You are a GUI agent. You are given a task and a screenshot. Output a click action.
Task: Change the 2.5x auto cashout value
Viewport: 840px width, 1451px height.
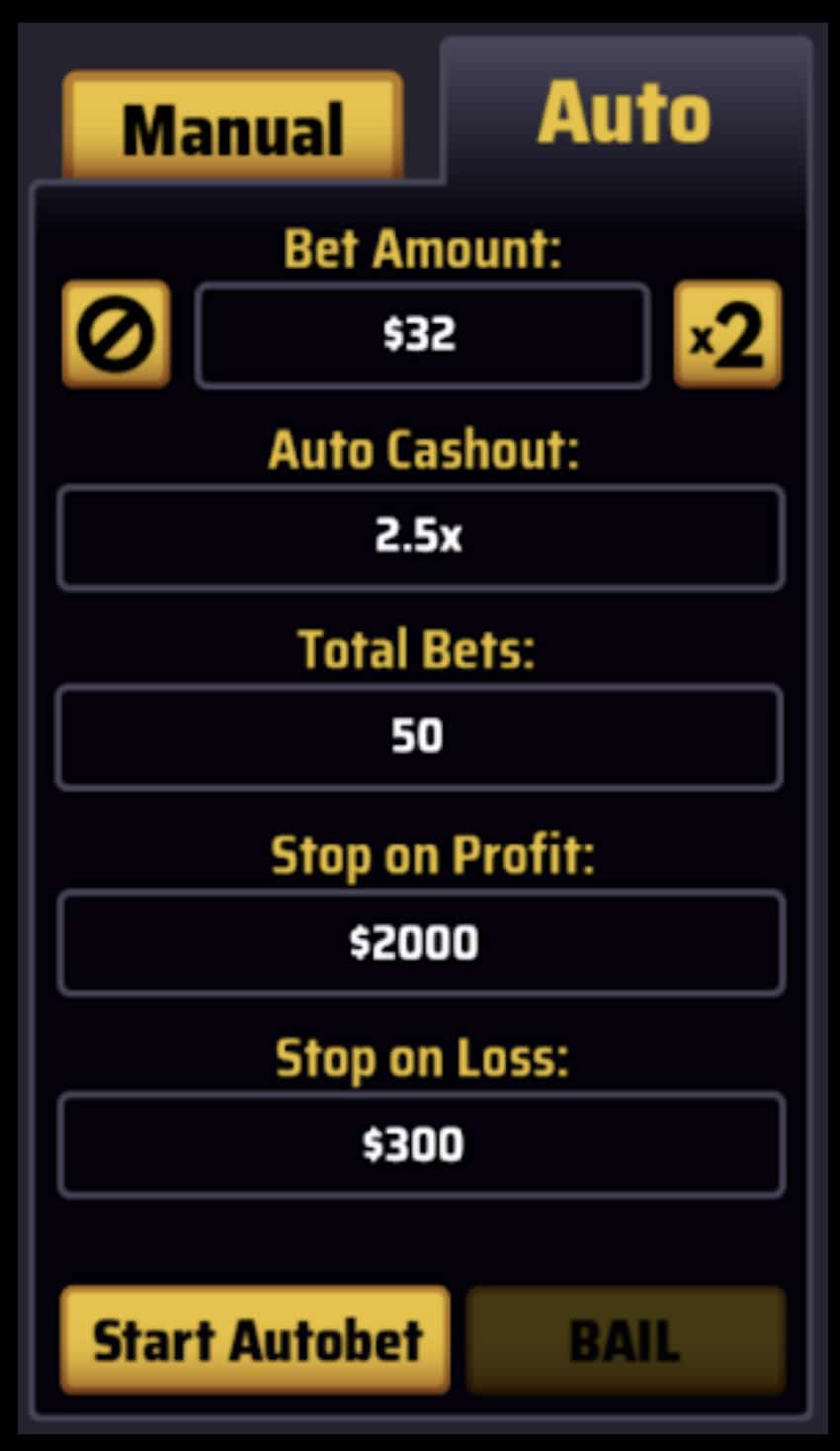[x=420, y=537]
